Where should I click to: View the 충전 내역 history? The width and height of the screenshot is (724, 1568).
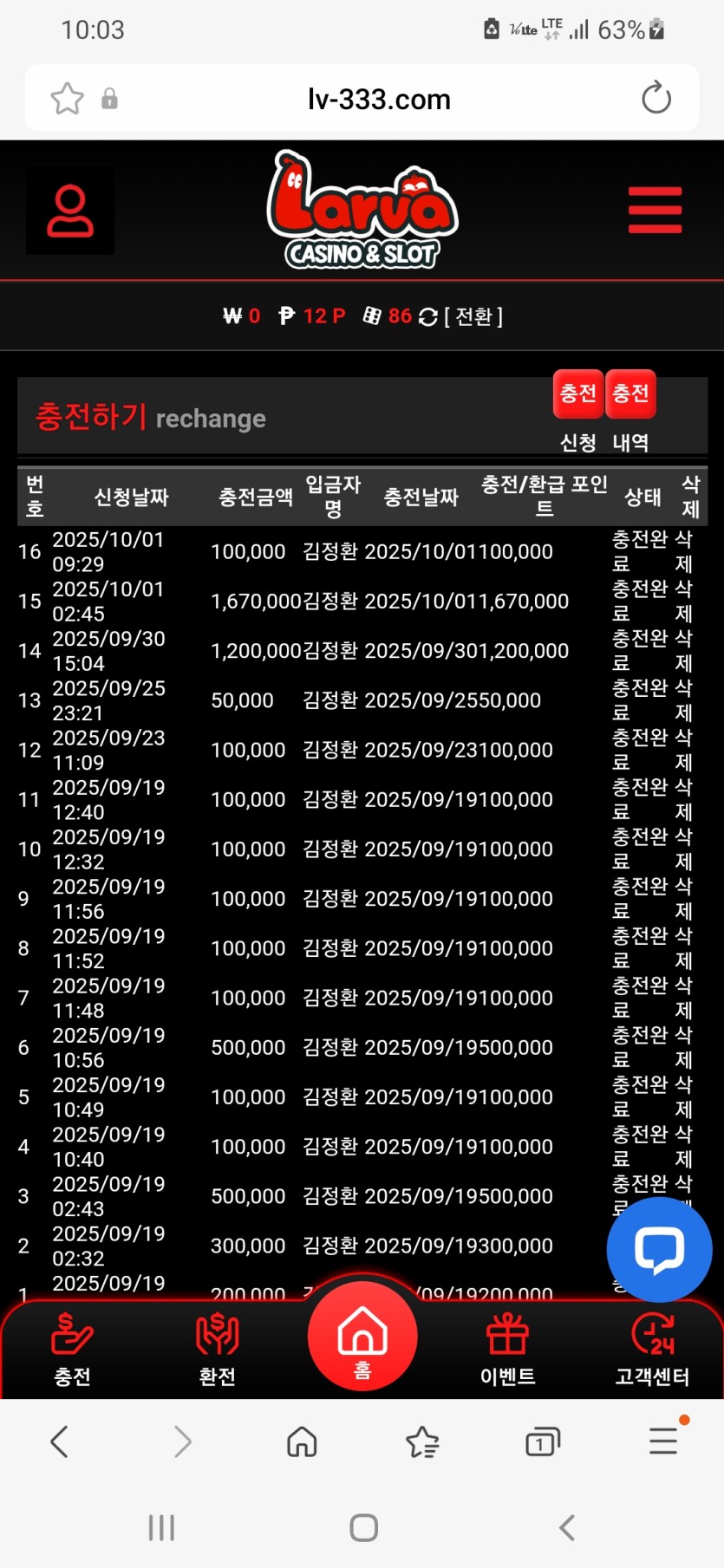coord(630,394)
